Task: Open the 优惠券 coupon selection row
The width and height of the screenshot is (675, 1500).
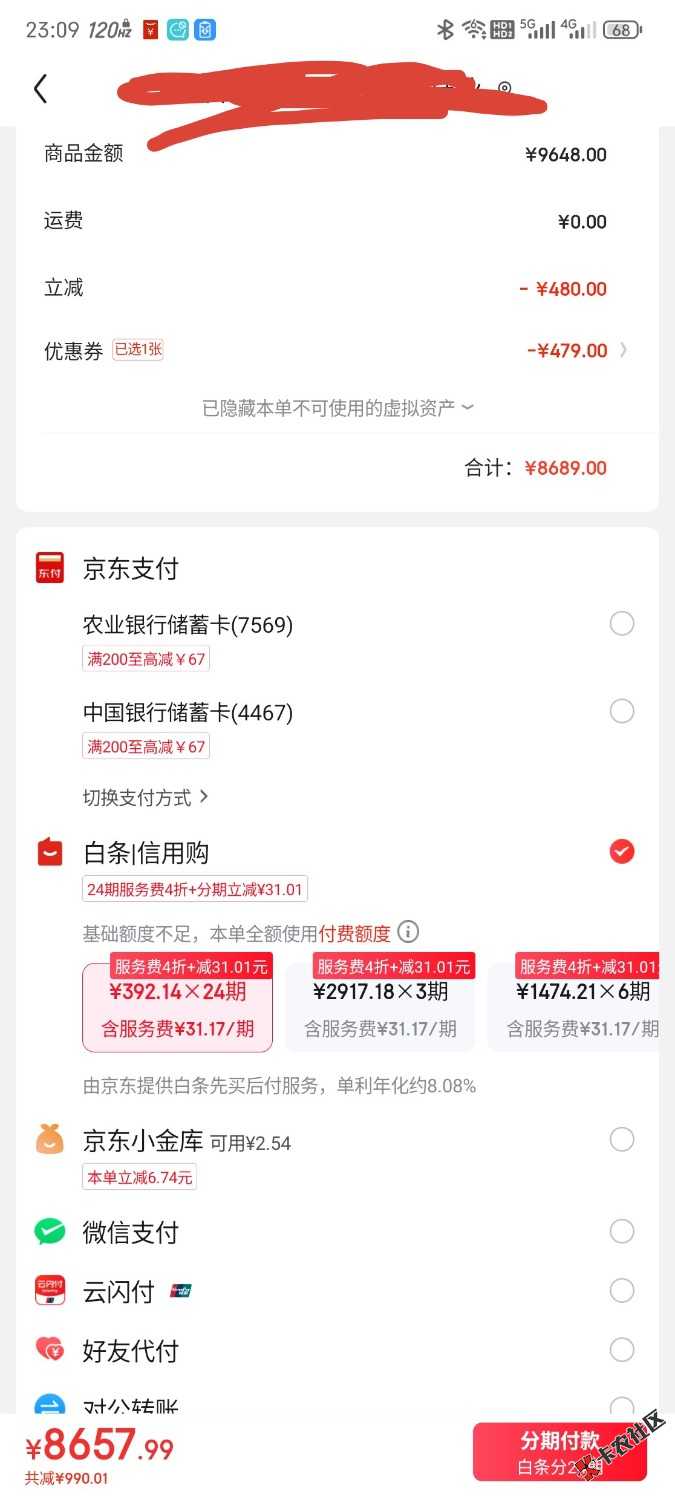Action: (x=337, y=350)
